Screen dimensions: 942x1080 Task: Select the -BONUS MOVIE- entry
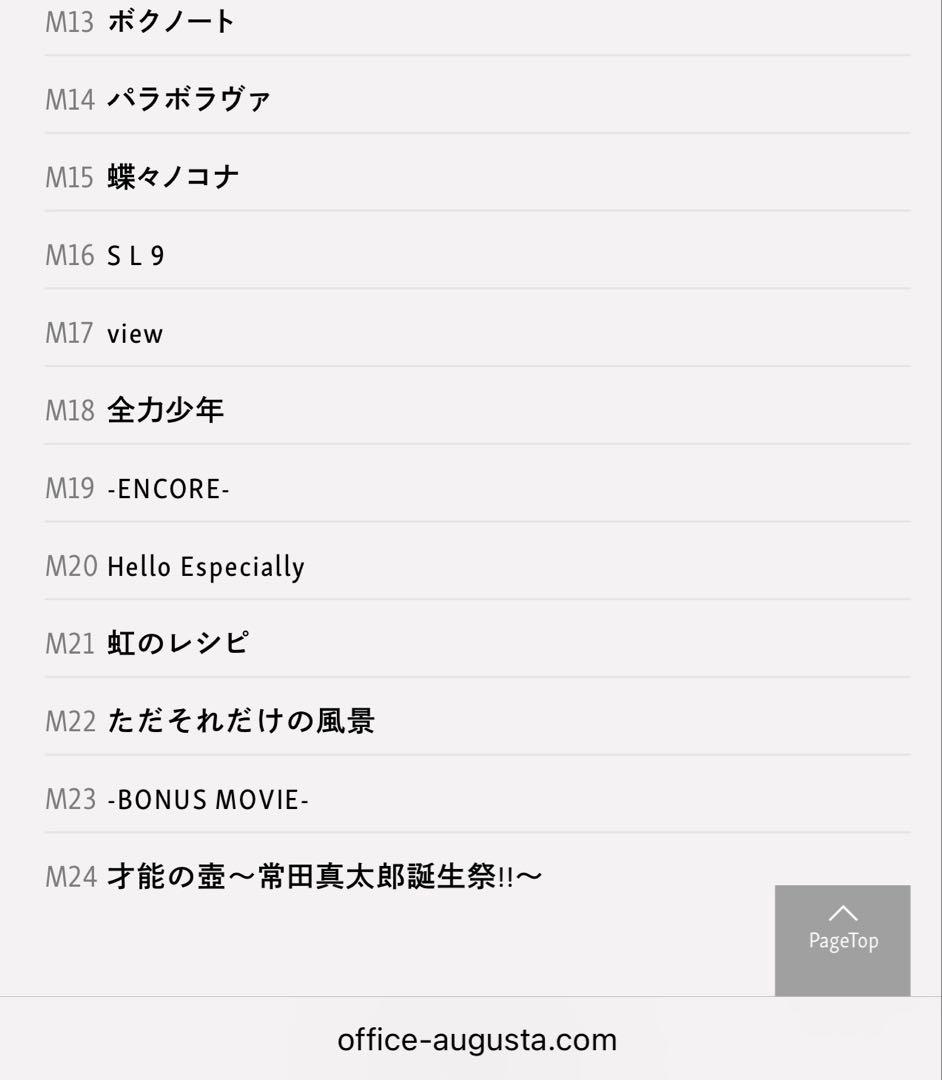pos(208,799)
